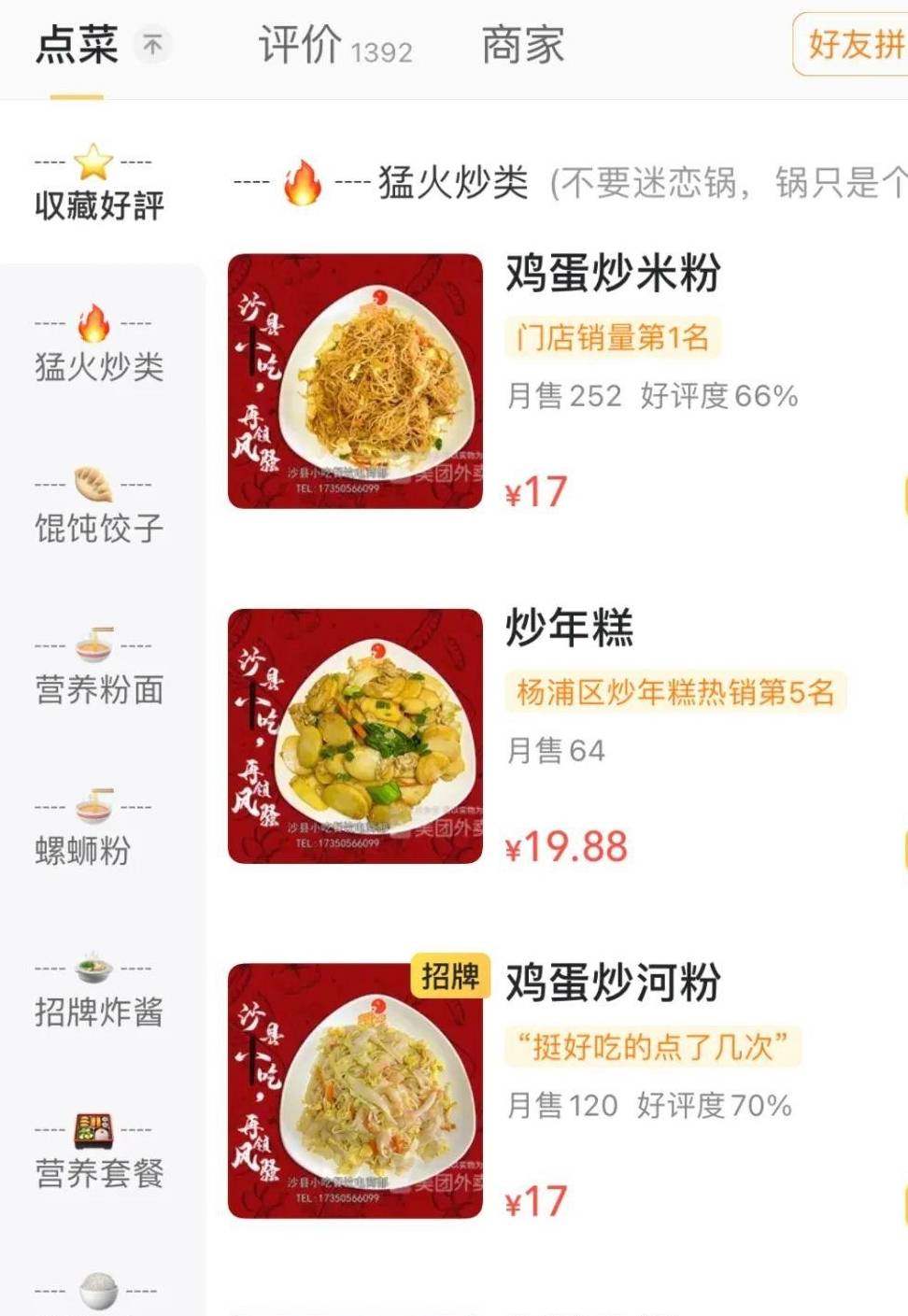Select the 点菜 ordering tab

[78, 45]
